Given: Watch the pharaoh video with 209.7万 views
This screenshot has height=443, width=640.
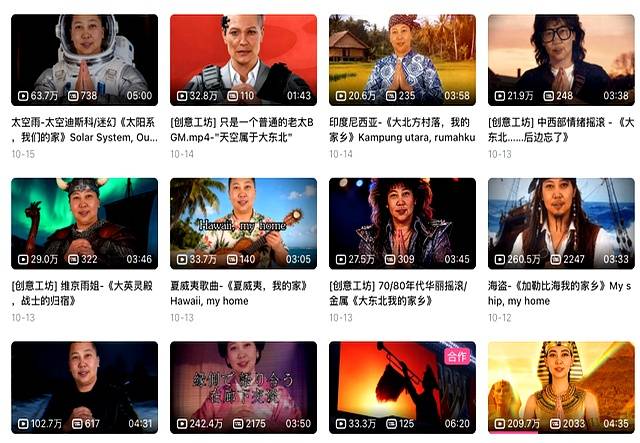Looking at the screenshot, I should click(560, 387).
